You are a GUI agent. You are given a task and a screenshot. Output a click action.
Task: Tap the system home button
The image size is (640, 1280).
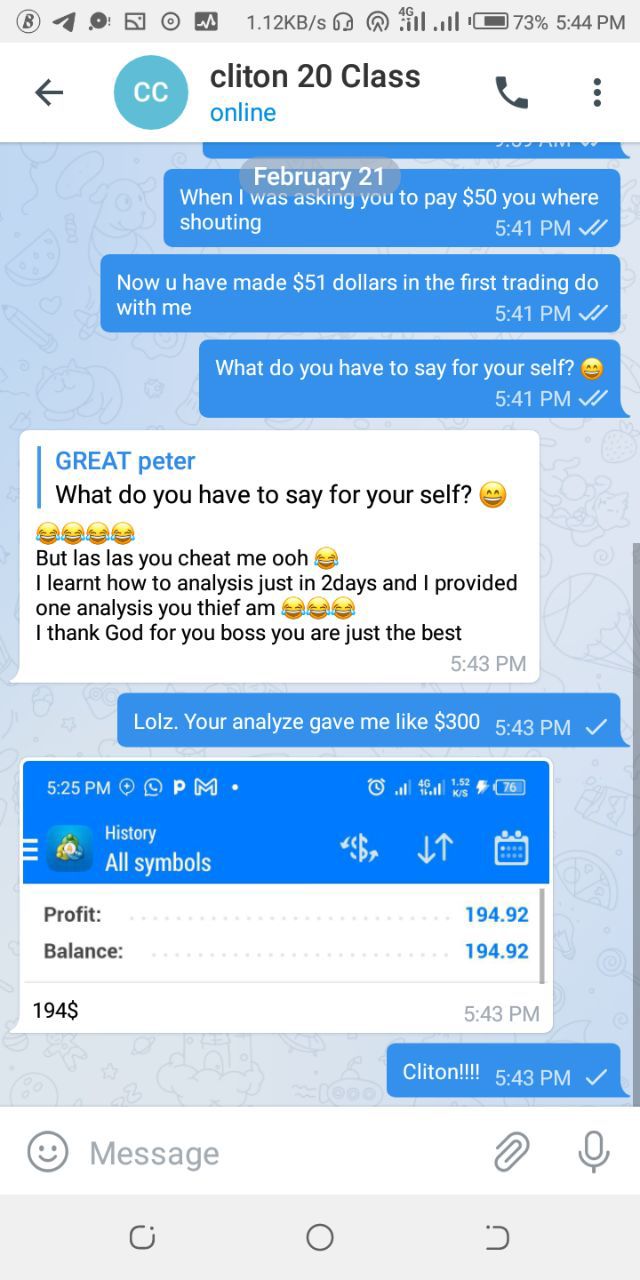click(x=320, y=1237)
